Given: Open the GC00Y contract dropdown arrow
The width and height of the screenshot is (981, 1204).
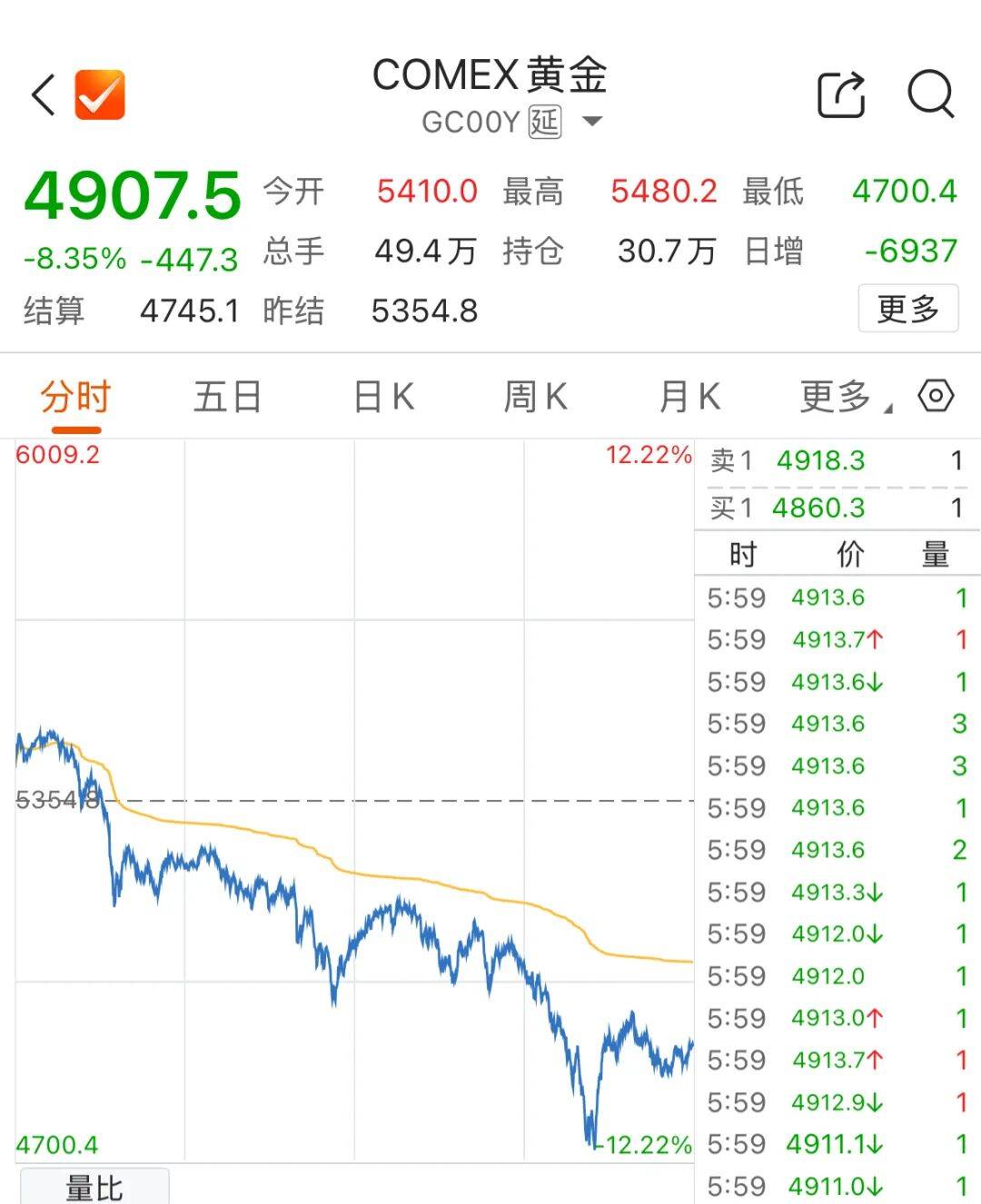Looking at the screenshot, I should click(592, 121).
